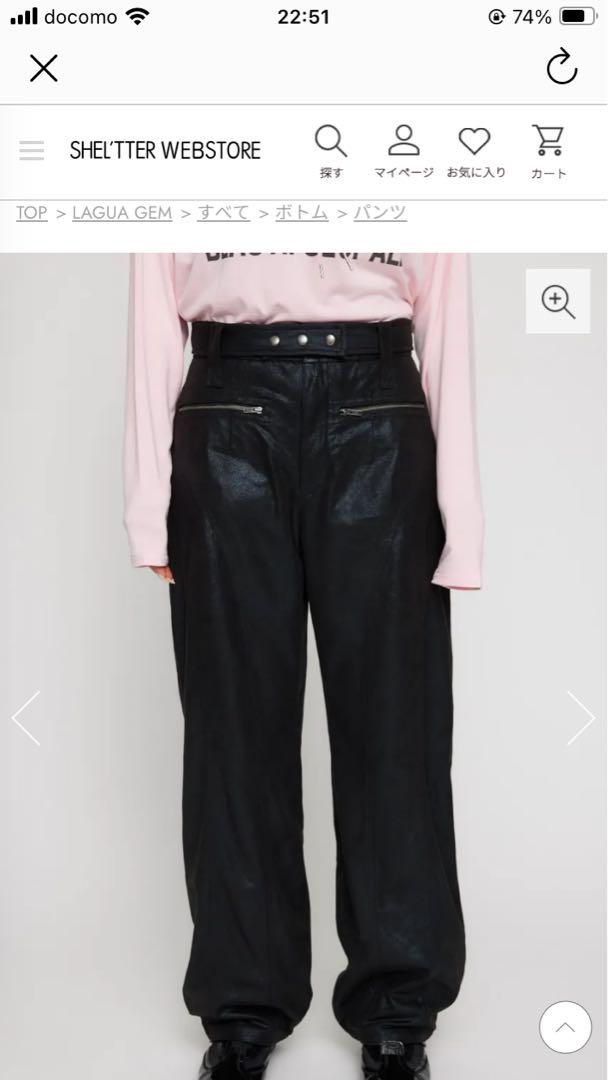This screenshot has height=1080, width=608.
Task: Reload the page with the refresh icon
Action: pos(562,68)
